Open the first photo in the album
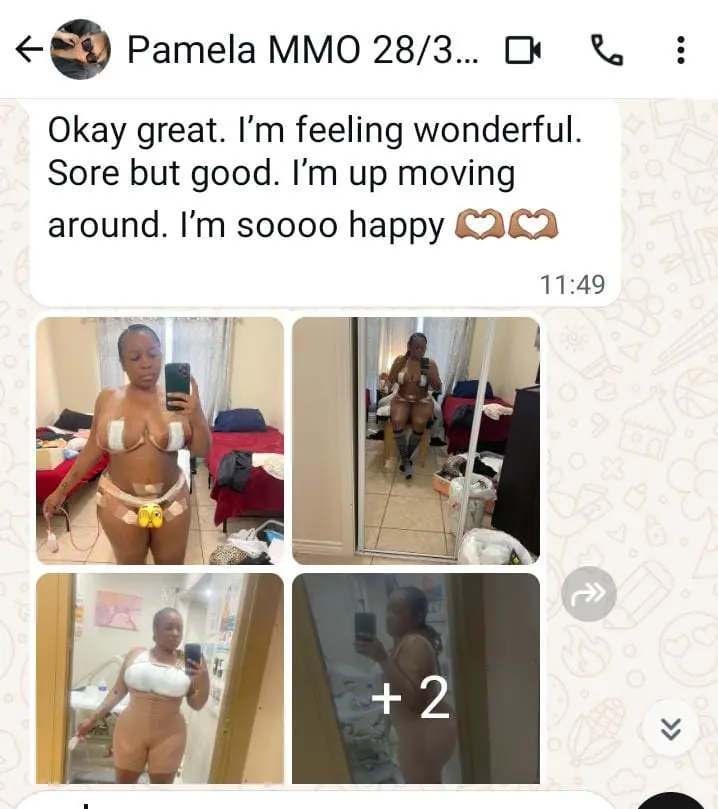 tap(160, 441)
